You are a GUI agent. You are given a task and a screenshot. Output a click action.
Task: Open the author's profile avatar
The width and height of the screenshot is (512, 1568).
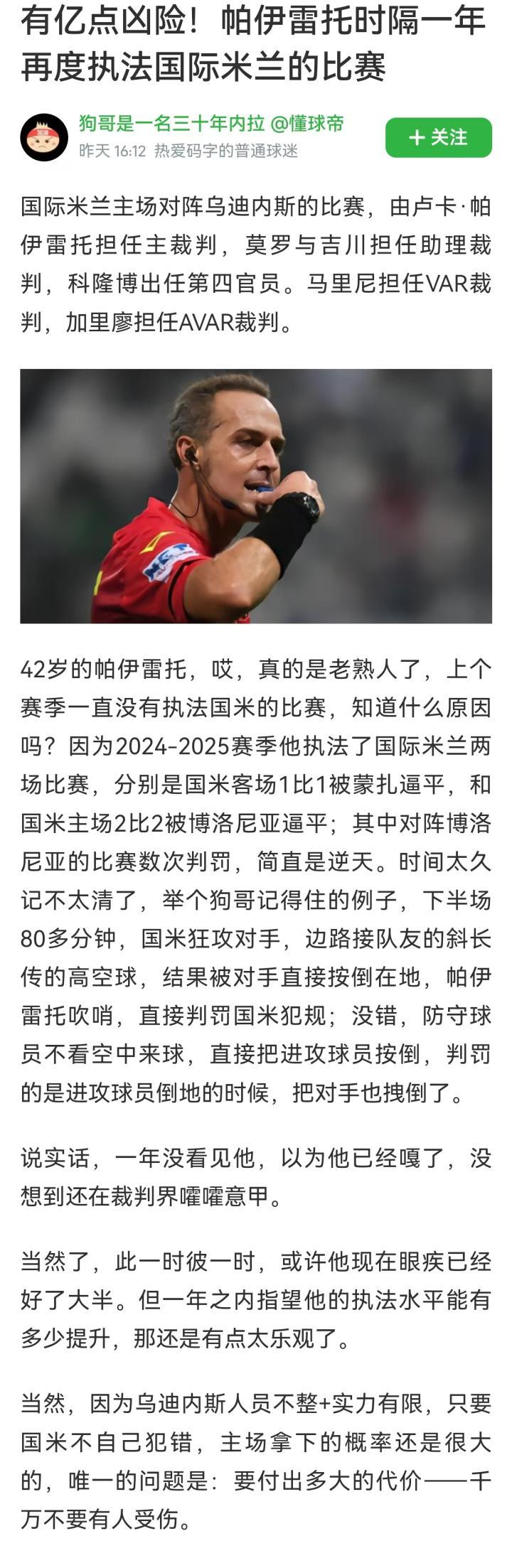pyautogui.click(x=44, y=137)
